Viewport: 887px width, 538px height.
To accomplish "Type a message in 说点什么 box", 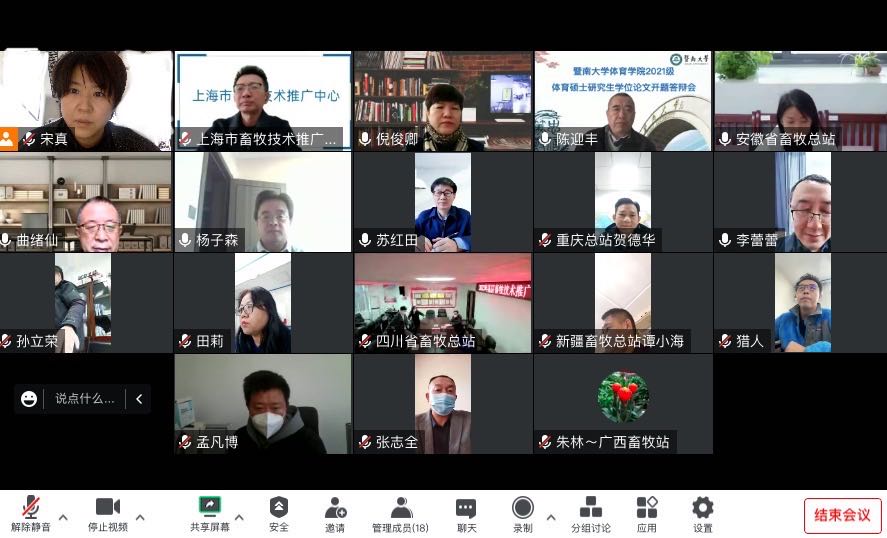I will [x=85, y=399].
